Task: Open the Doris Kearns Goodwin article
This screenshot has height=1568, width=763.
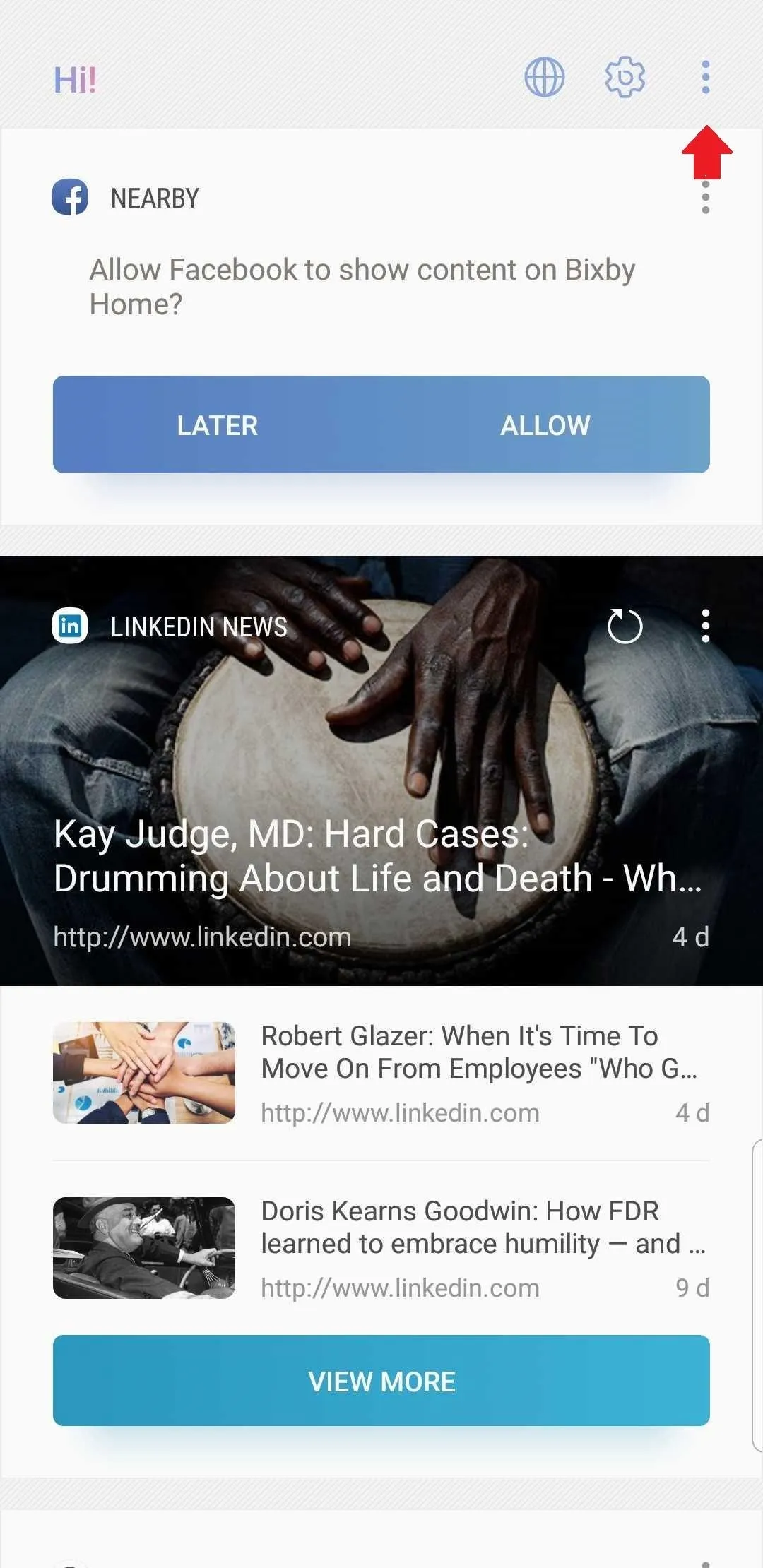Action: 381,1248
